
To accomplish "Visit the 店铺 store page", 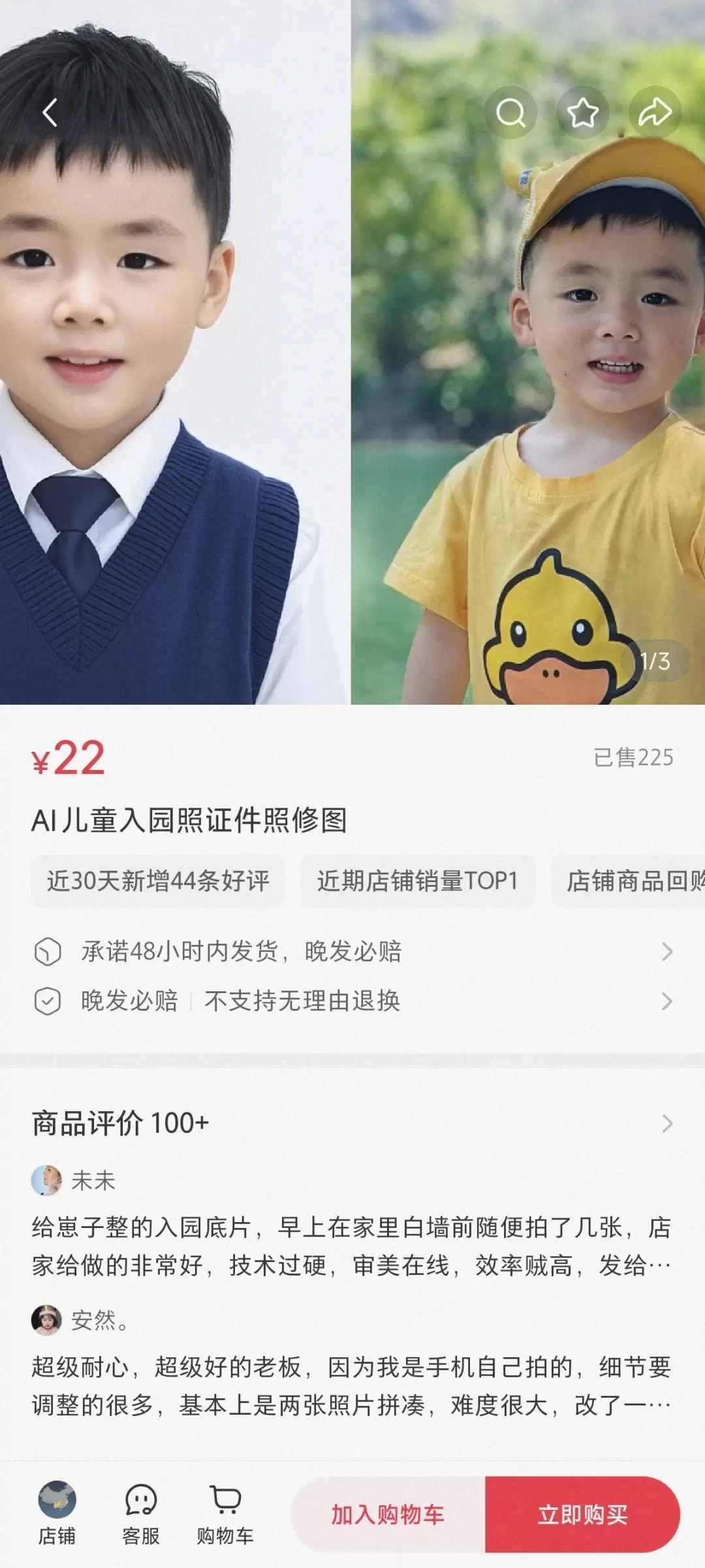I will tap(57, 1514).
